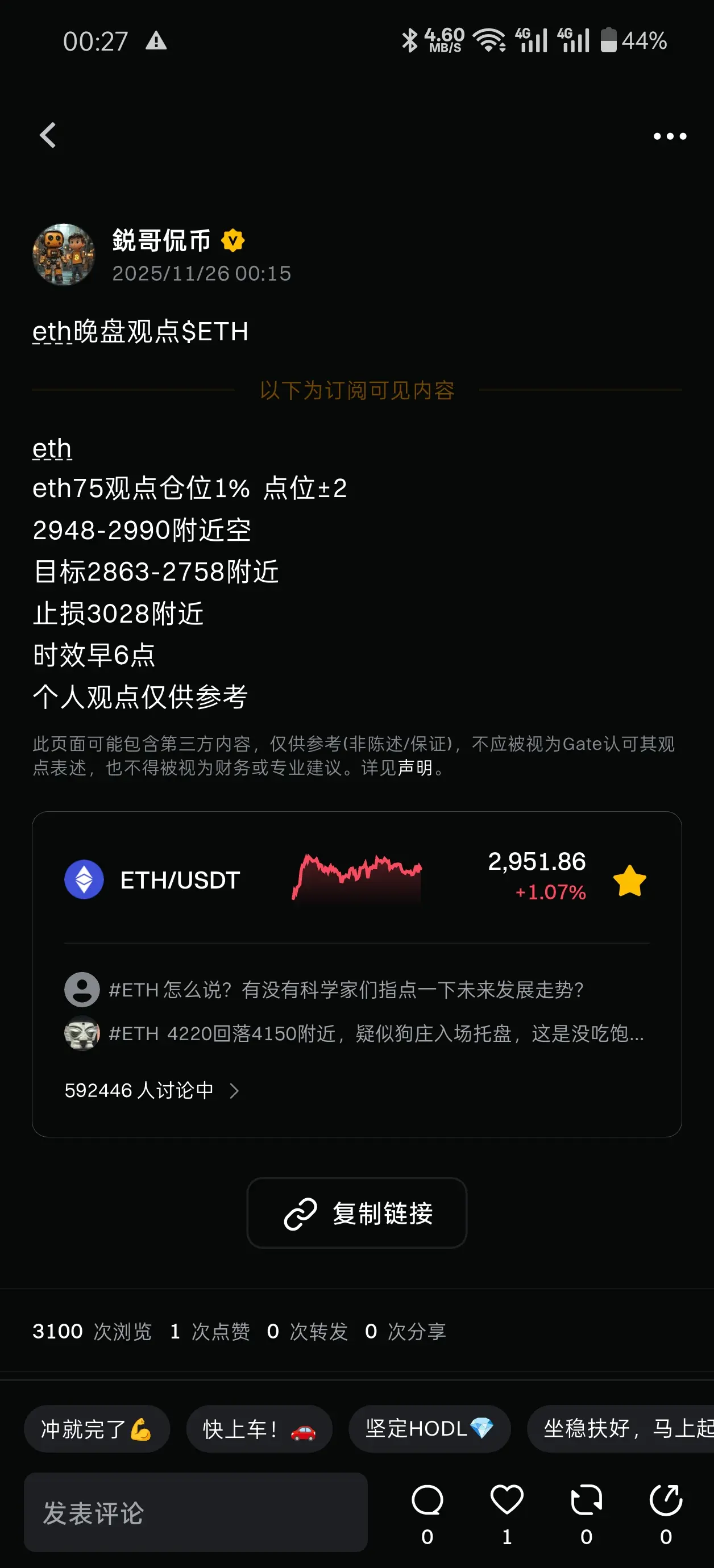Open the three-dot more options icon

coord(669,137)
